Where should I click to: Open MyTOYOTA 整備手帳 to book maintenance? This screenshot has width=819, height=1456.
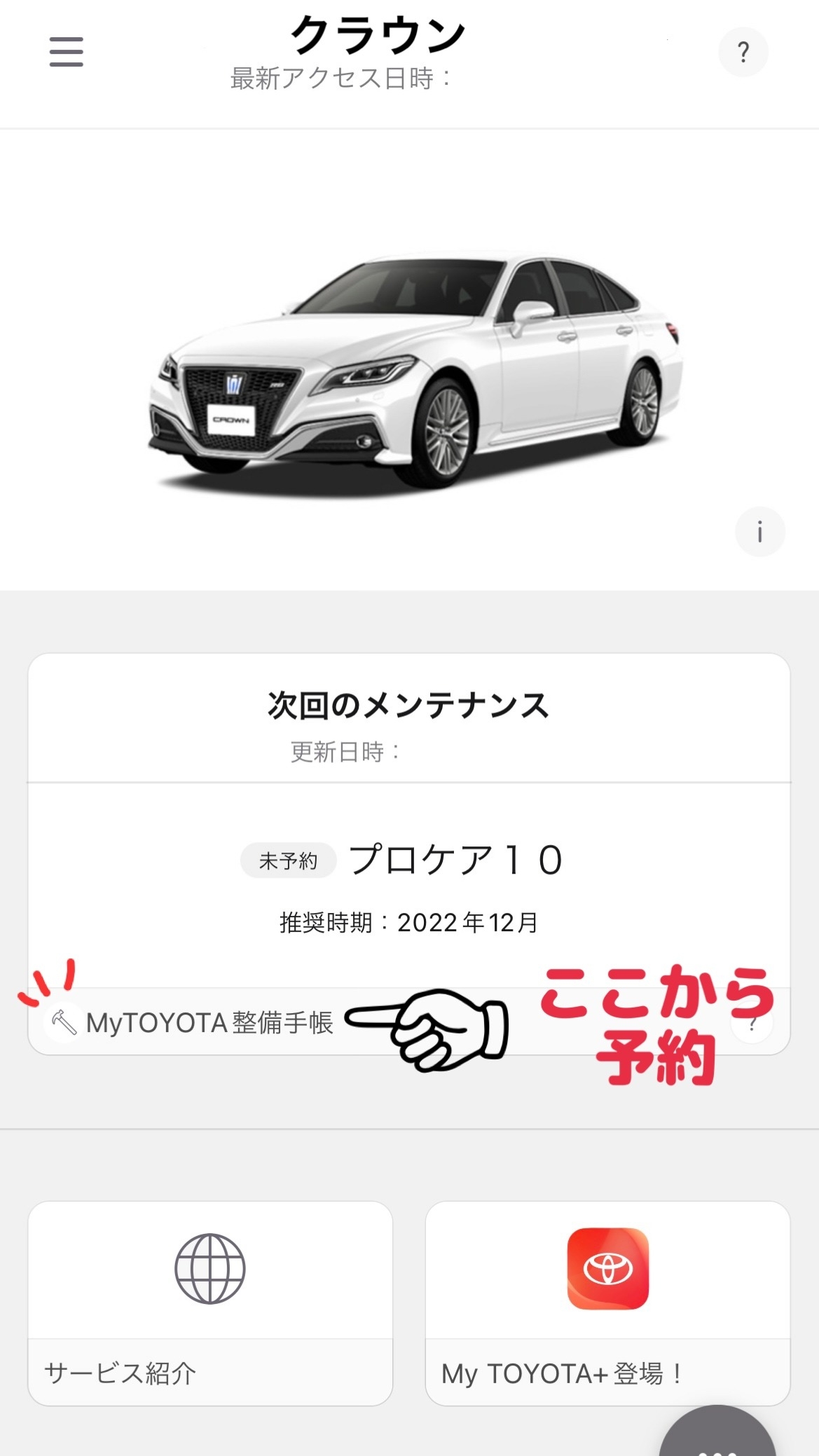209,1022
